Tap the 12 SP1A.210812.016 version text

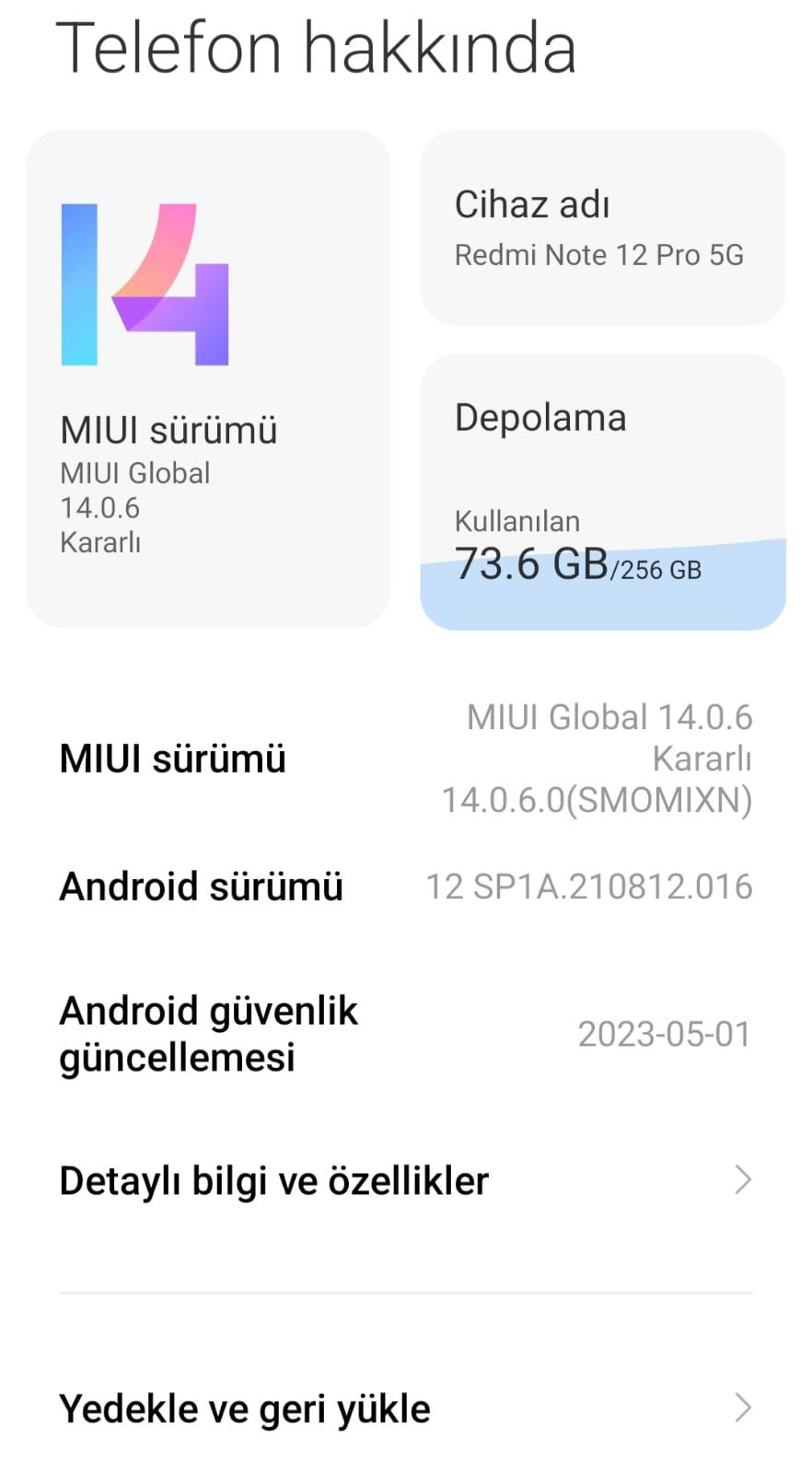590,886
